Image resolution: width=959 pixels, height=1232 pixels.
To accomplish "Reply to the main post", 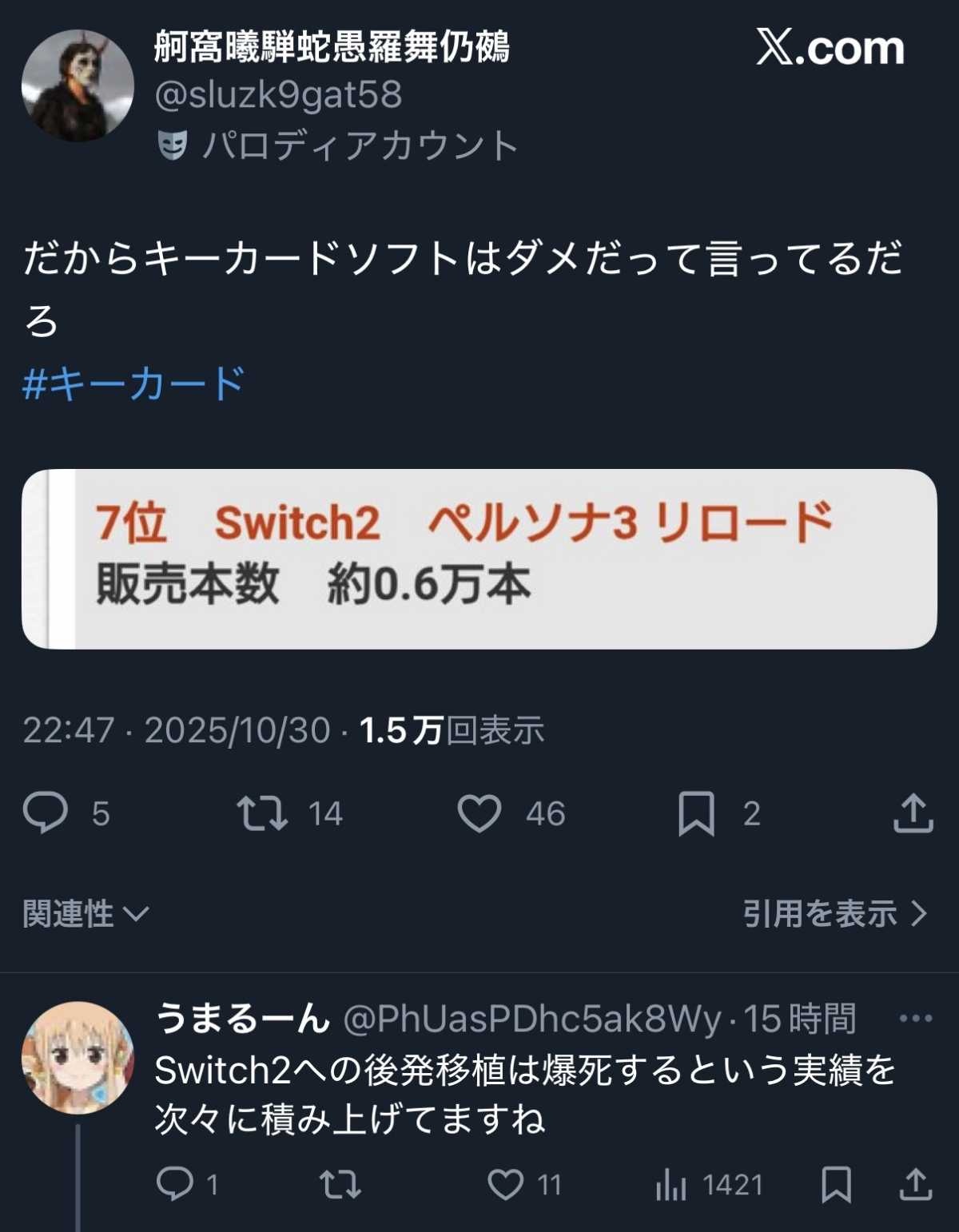I will tap(46, 813).
